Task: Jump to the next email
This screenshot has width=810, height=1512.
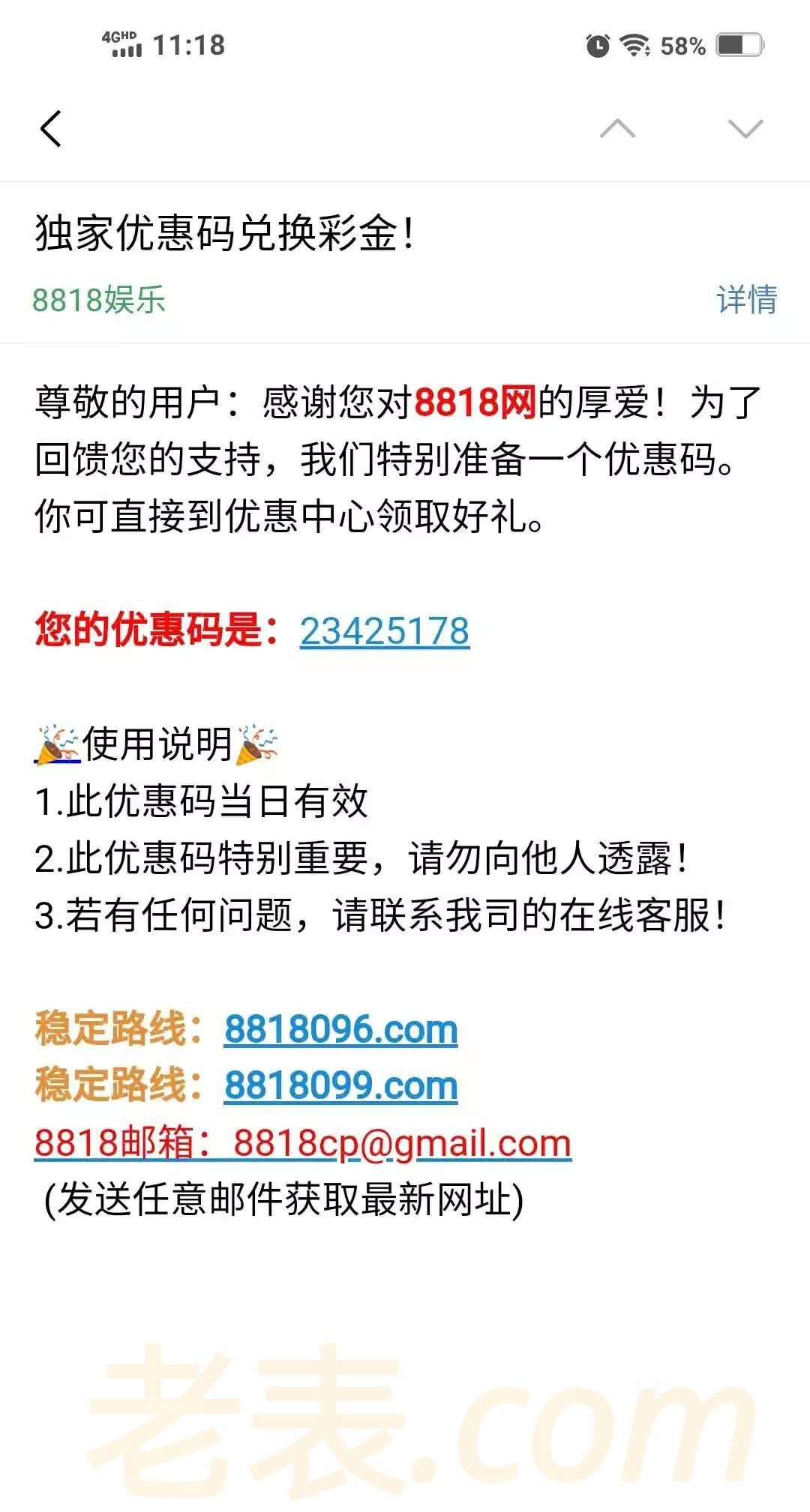Action: [x=745, y=128]
